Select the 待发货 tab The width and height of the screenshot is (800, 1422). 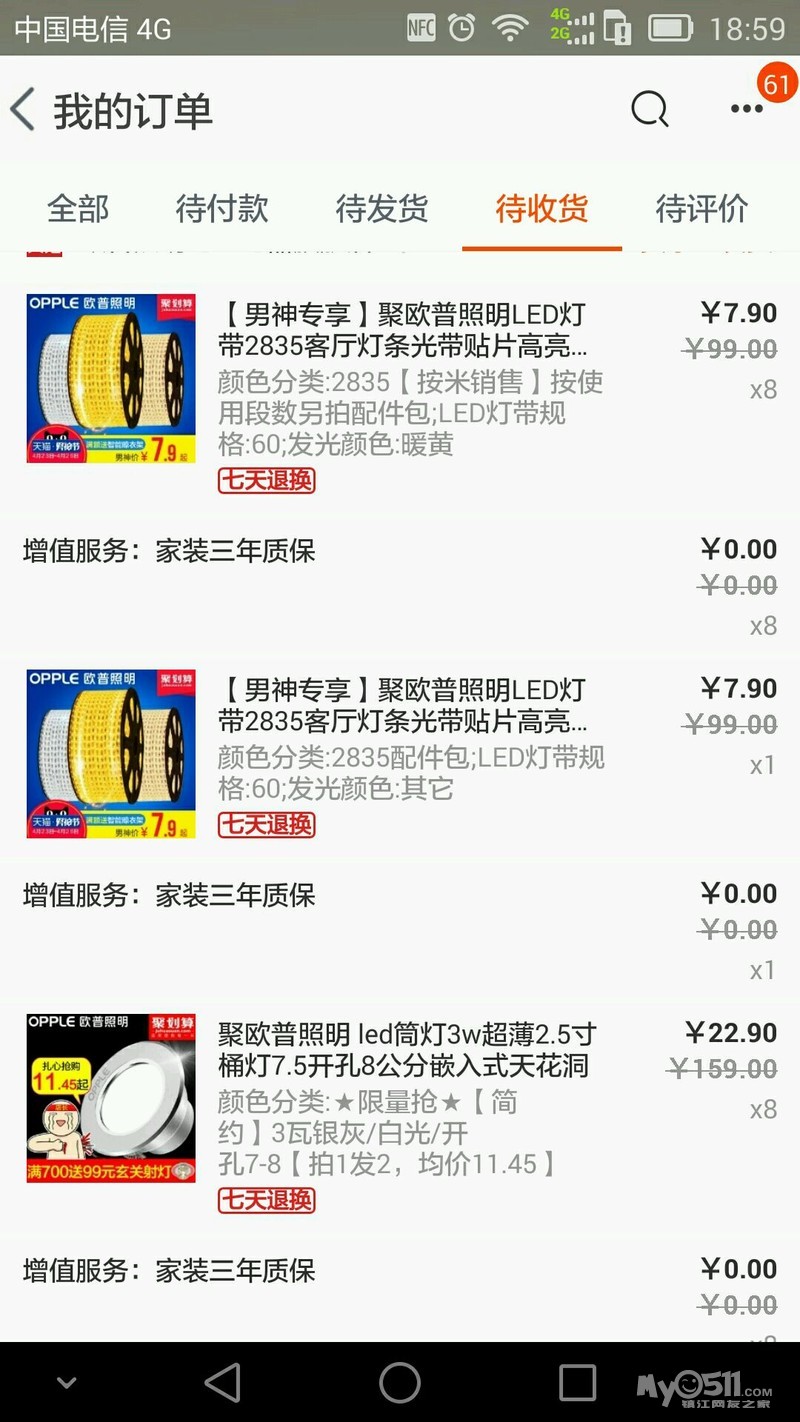click(382, 209)
